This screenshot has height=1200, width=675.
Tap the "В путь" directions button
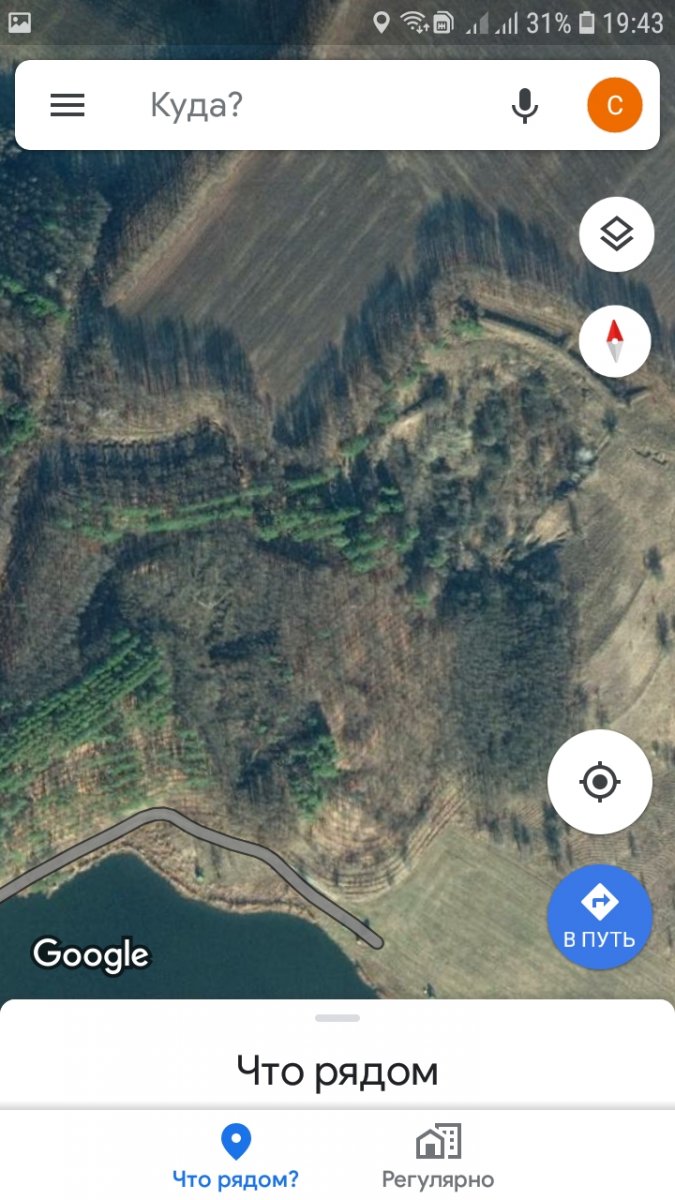599,917
